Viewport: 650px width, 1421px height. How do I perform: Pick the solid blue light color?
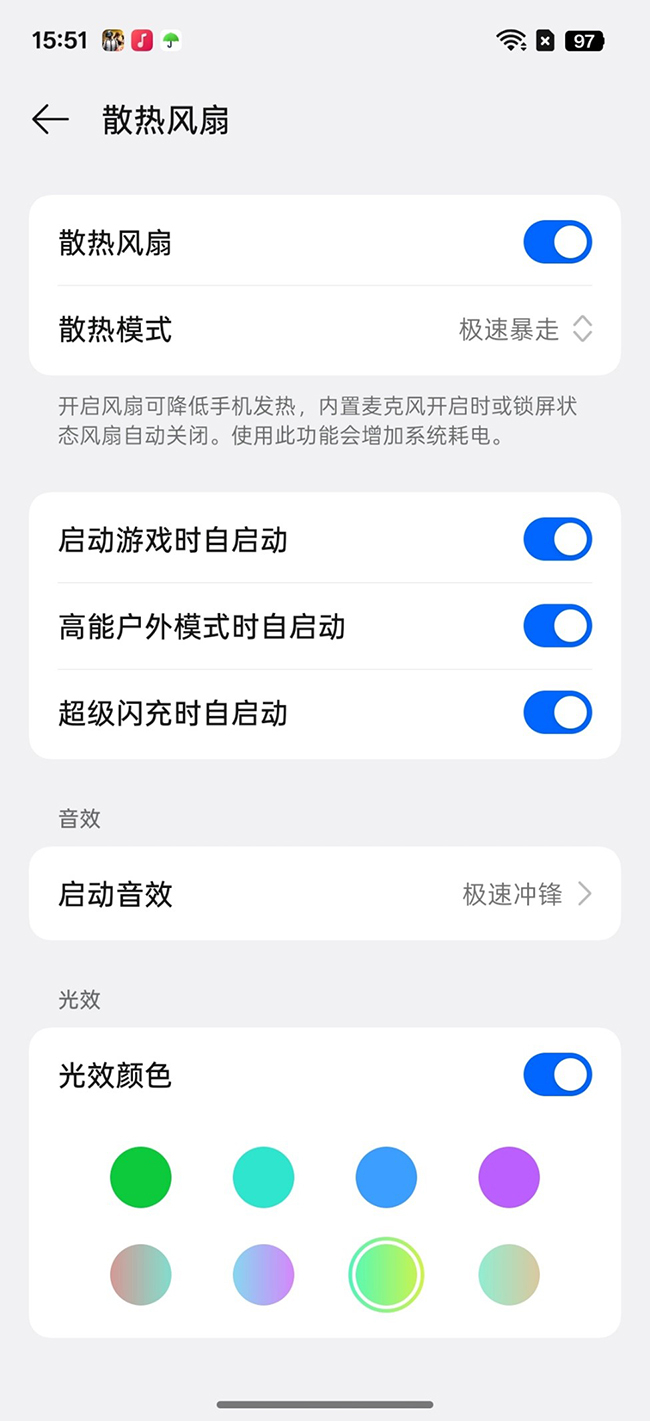(386, 1177)
